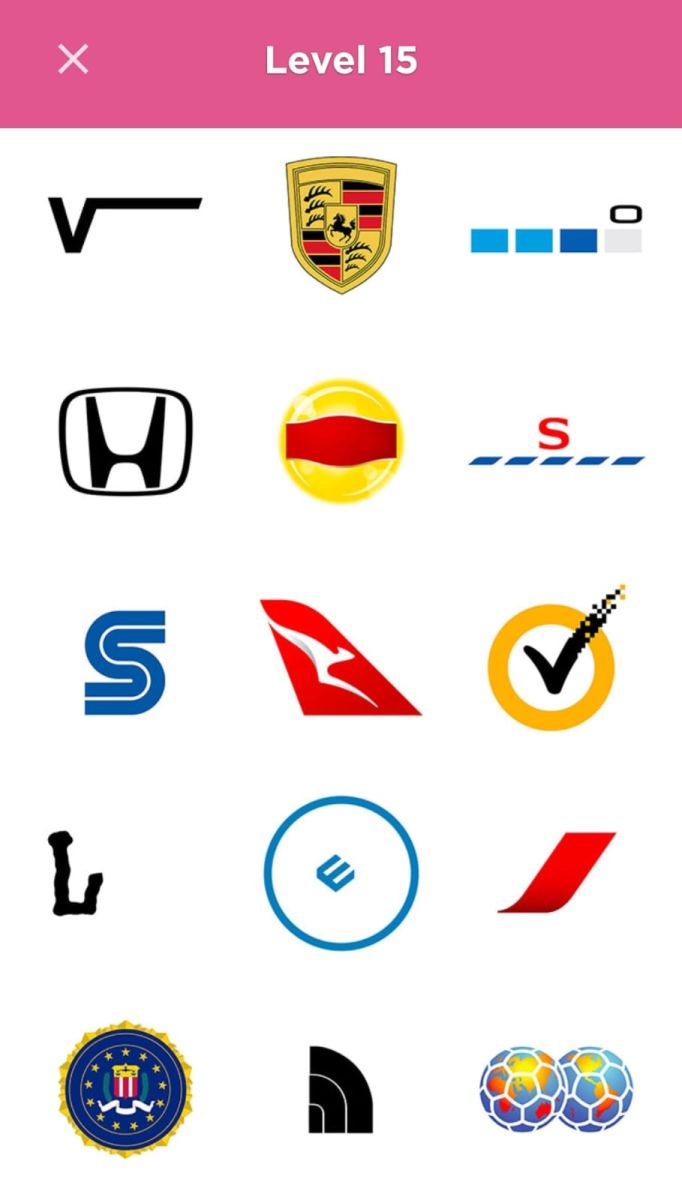Choose the red slanted swoosh logo

tap(557, 872)
